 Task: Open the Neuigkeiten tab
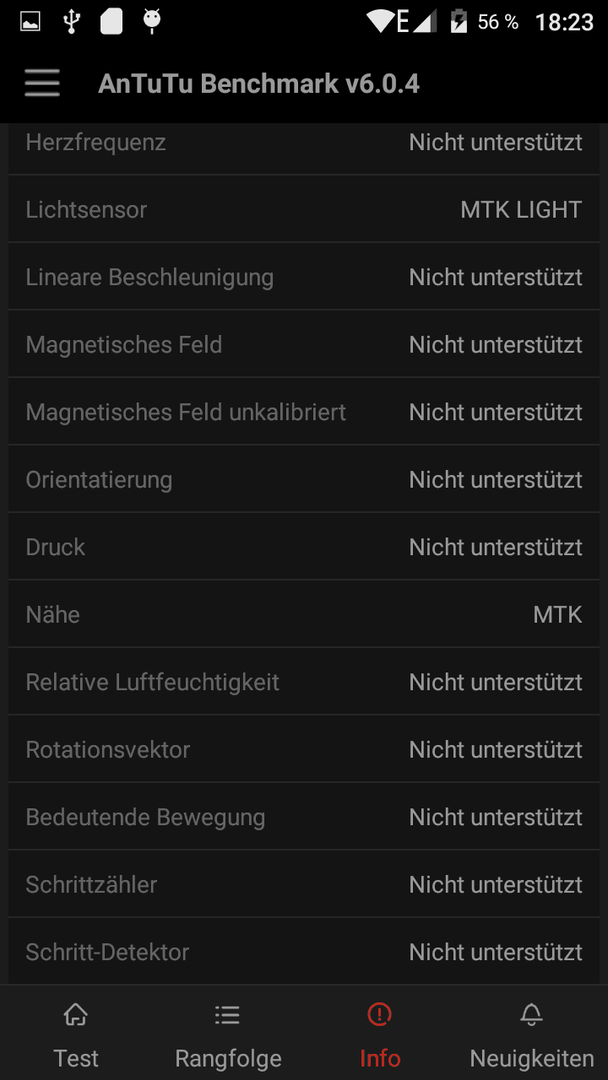[x=532, y=1033]
